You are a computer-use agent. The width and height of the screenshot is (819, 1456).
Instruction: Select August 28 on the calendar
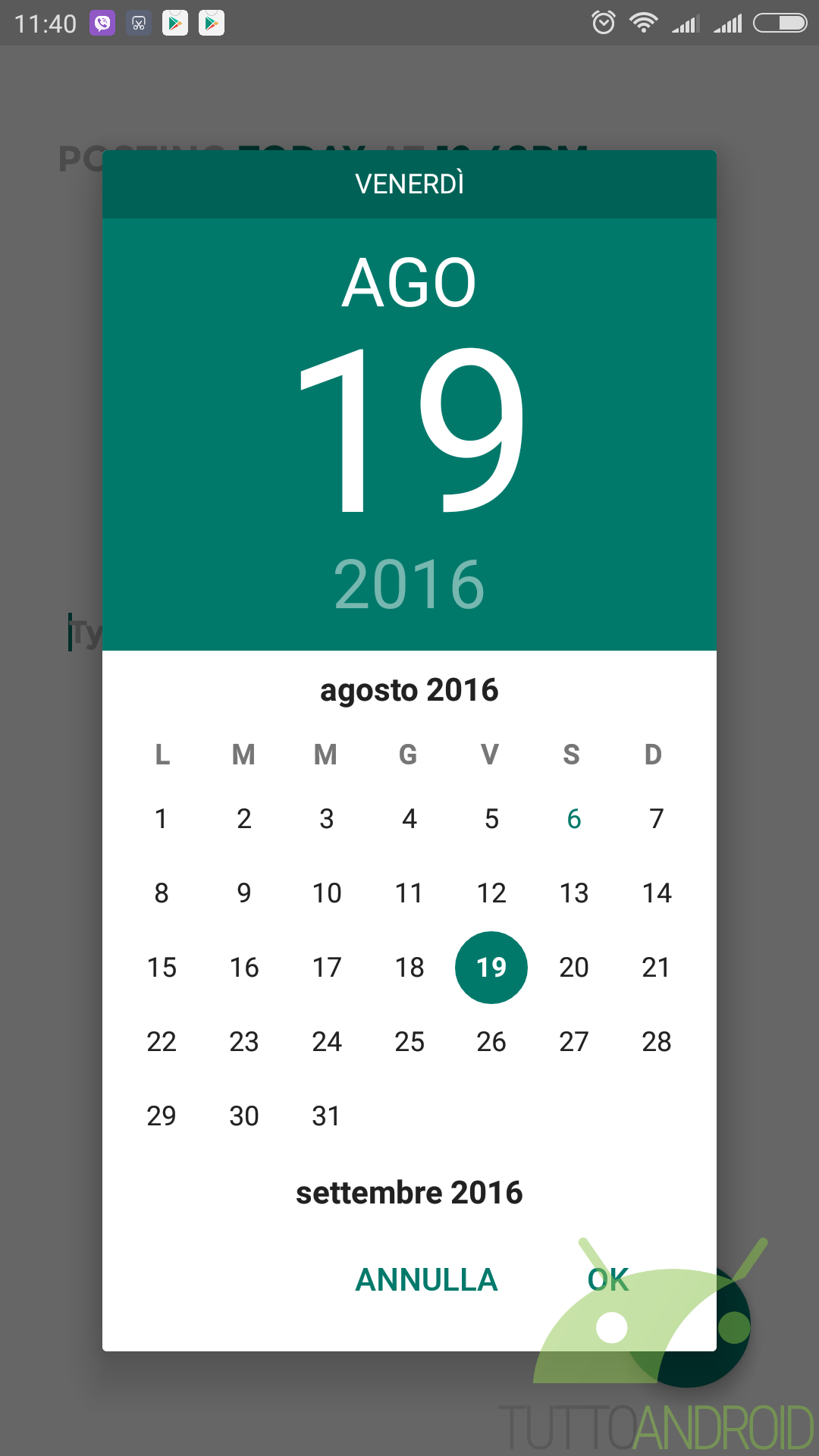pos(657,1042)
